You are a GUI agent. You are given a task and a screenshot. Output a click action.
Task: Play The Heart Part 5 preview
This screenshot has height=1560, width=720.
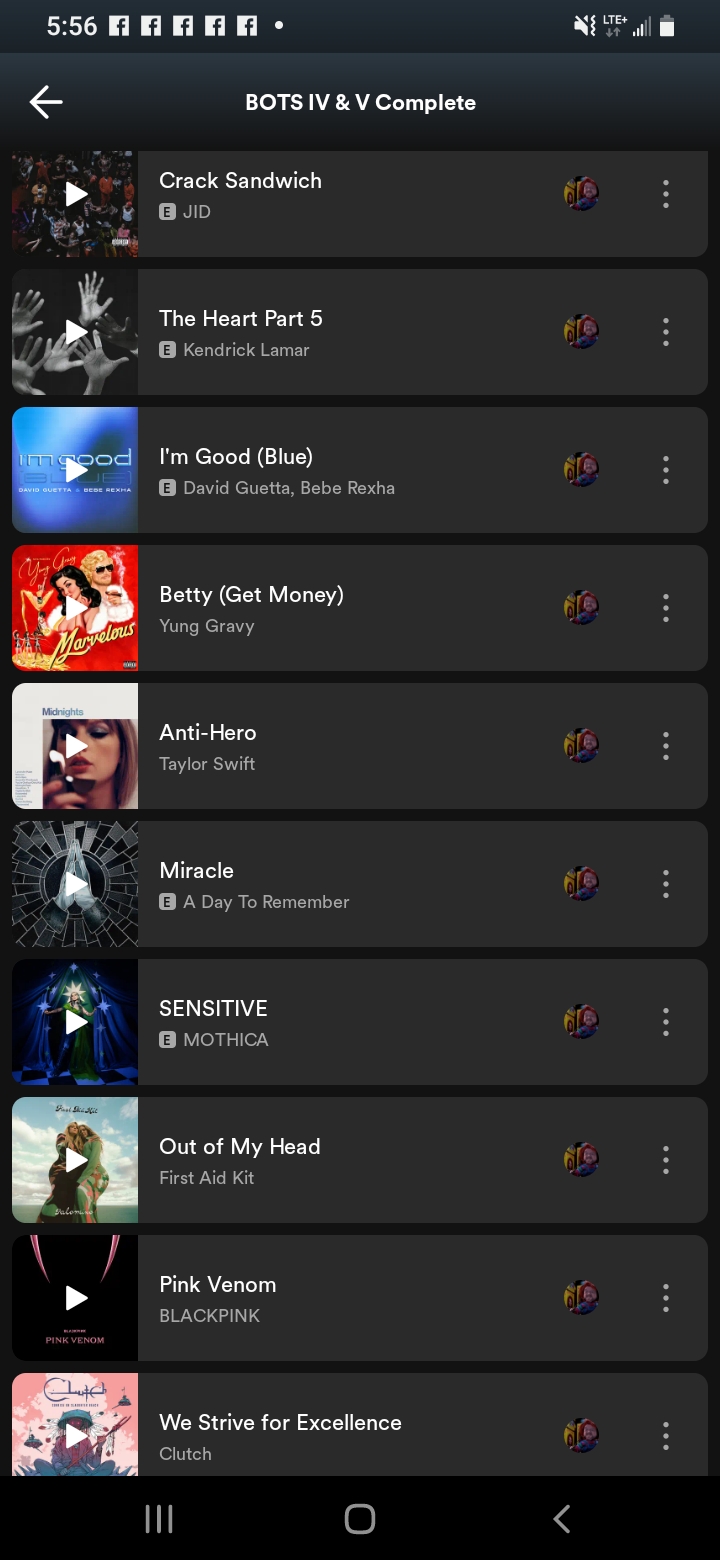pyautogui.click(x=76, y=332)
